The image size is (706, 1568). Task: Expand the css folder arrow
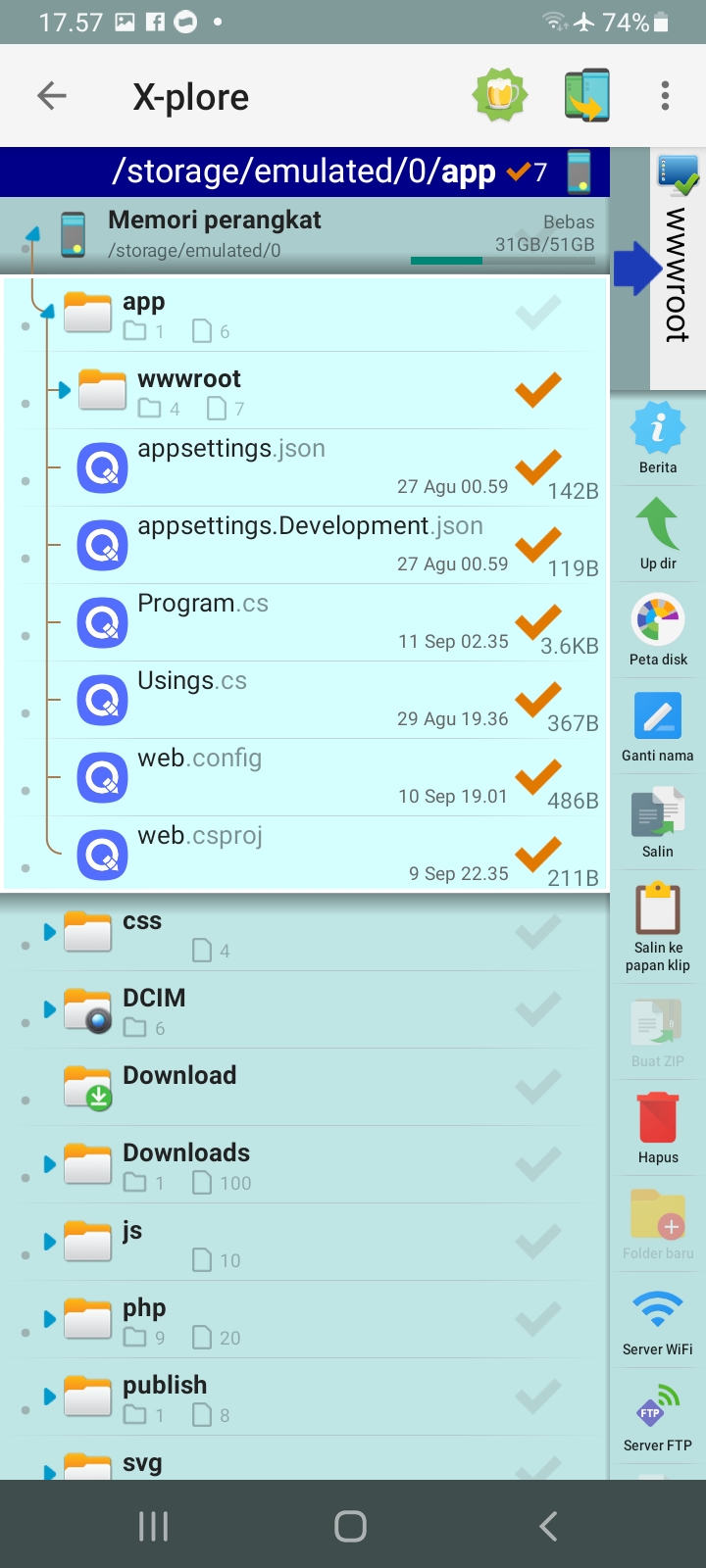[49, 932]
